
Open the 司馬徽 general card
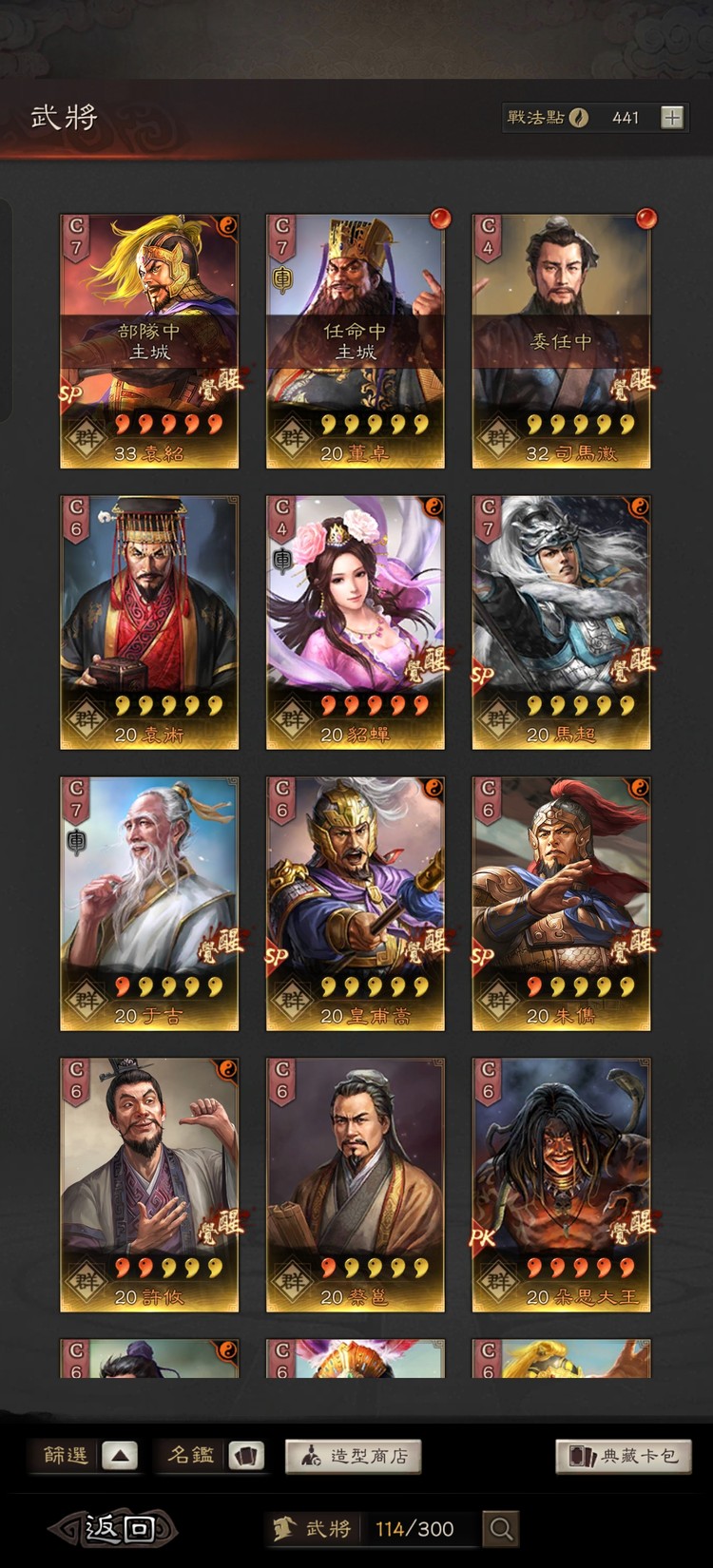pos(561,340)
